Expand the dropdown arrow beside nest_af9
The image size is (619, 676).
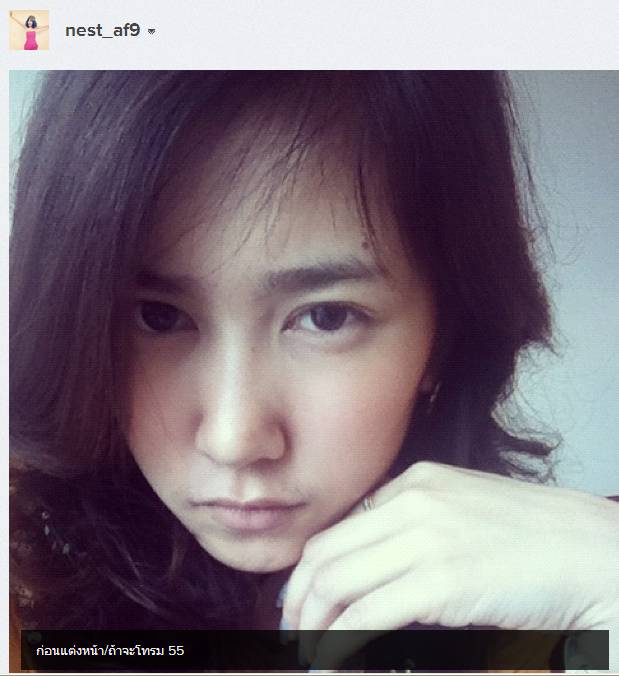pyautogui.click(x=151, y=31)
